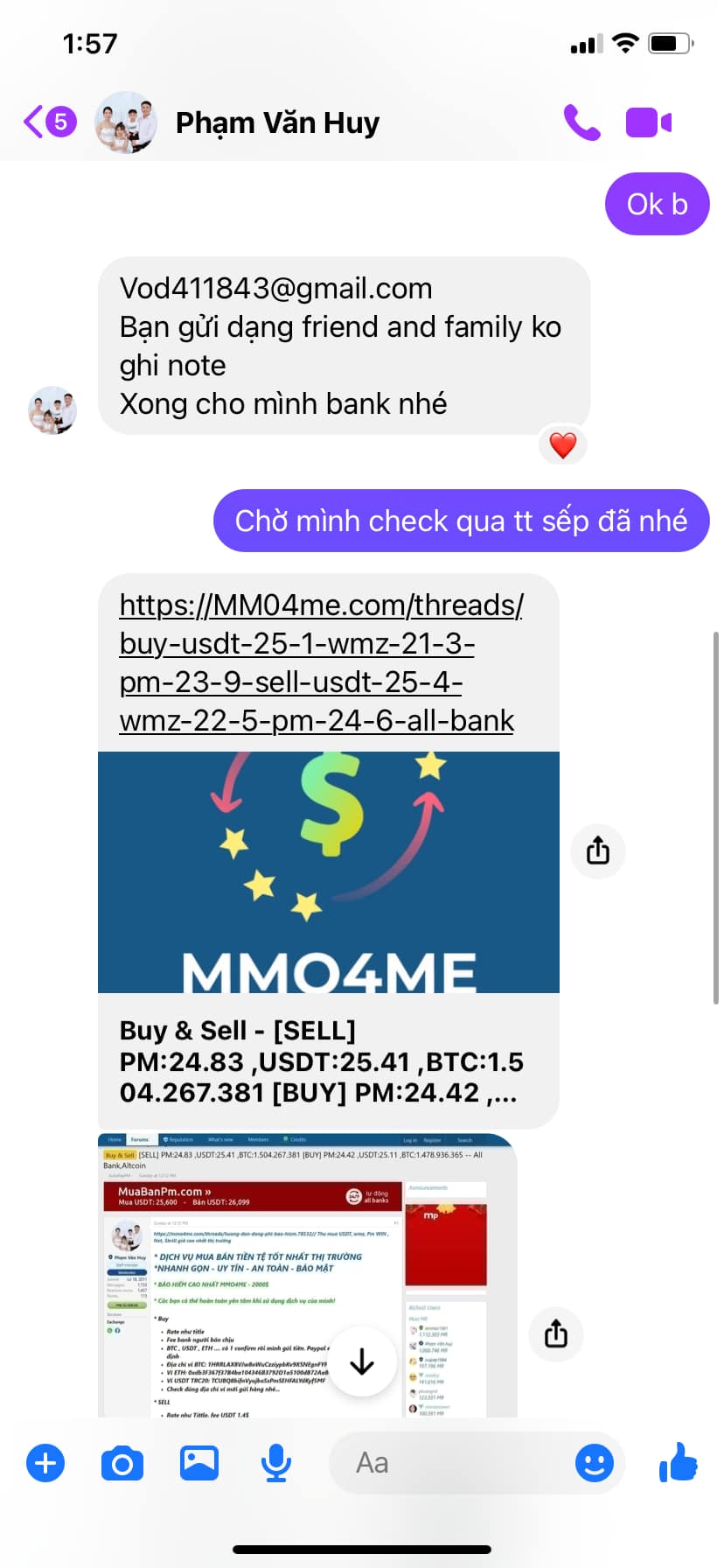The image size is (724, 1568).
Task: Send a thumbs-up like
Action: tap(679, 1462)
